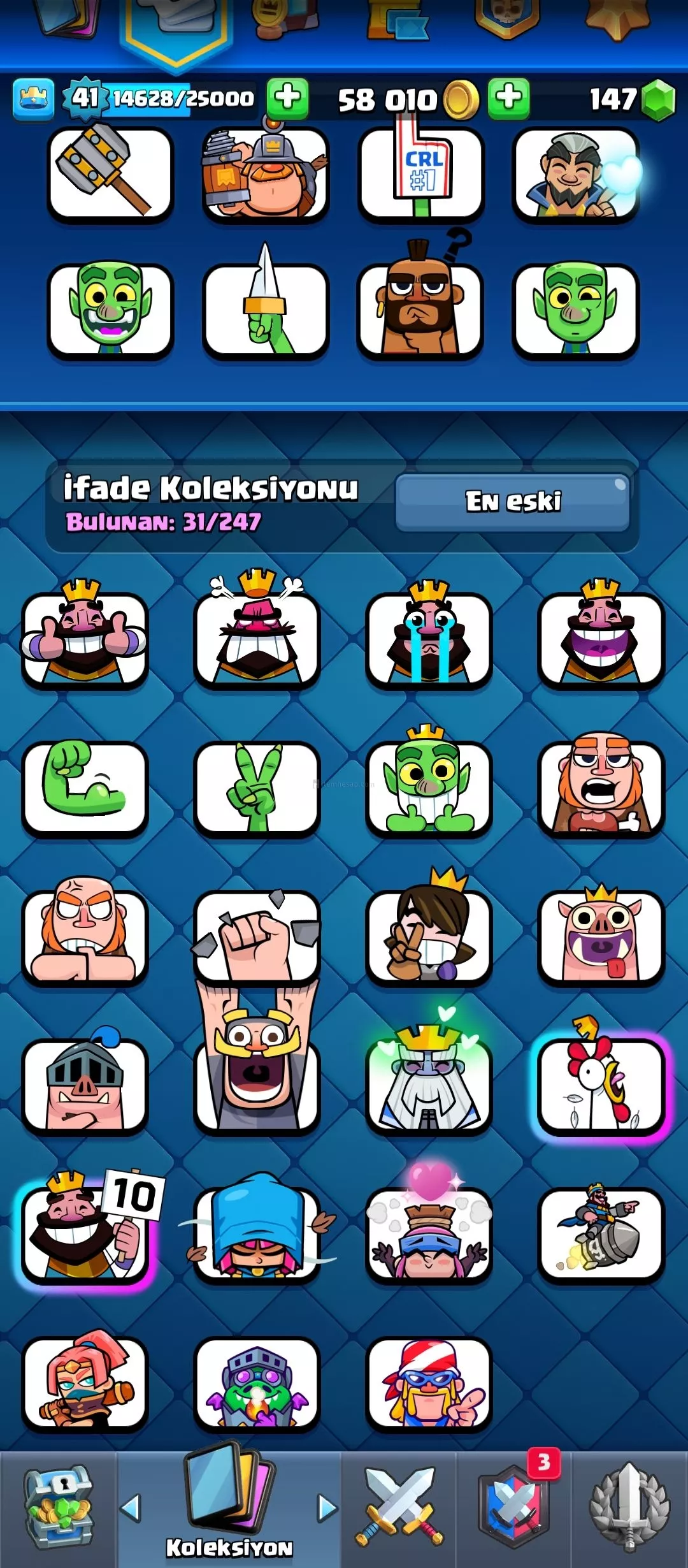This screenshot has height=1568, width=688.
Task: Open the gem balance showing 147
Action: [631, 99]
